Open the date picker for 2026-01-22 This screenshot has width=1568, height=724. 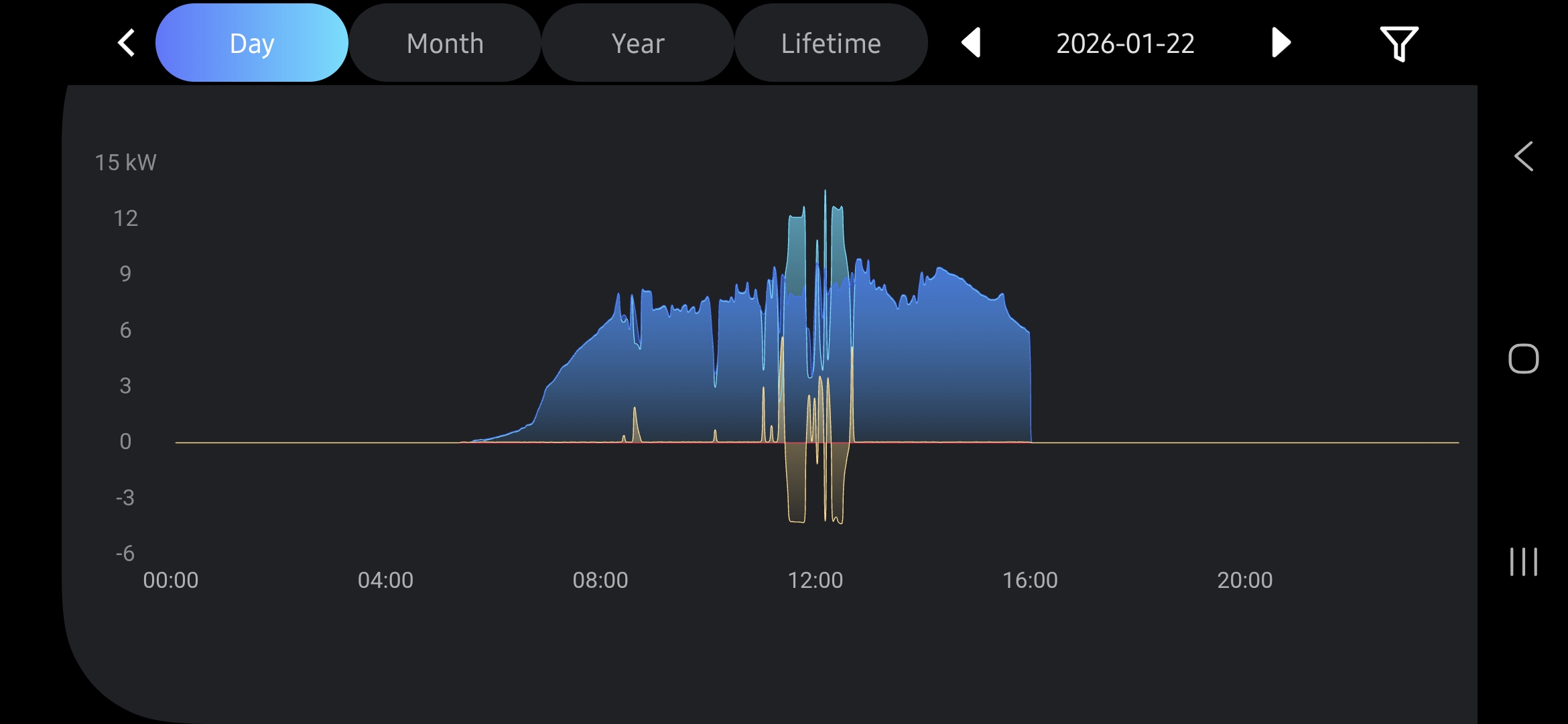[x=1125, y=43]
